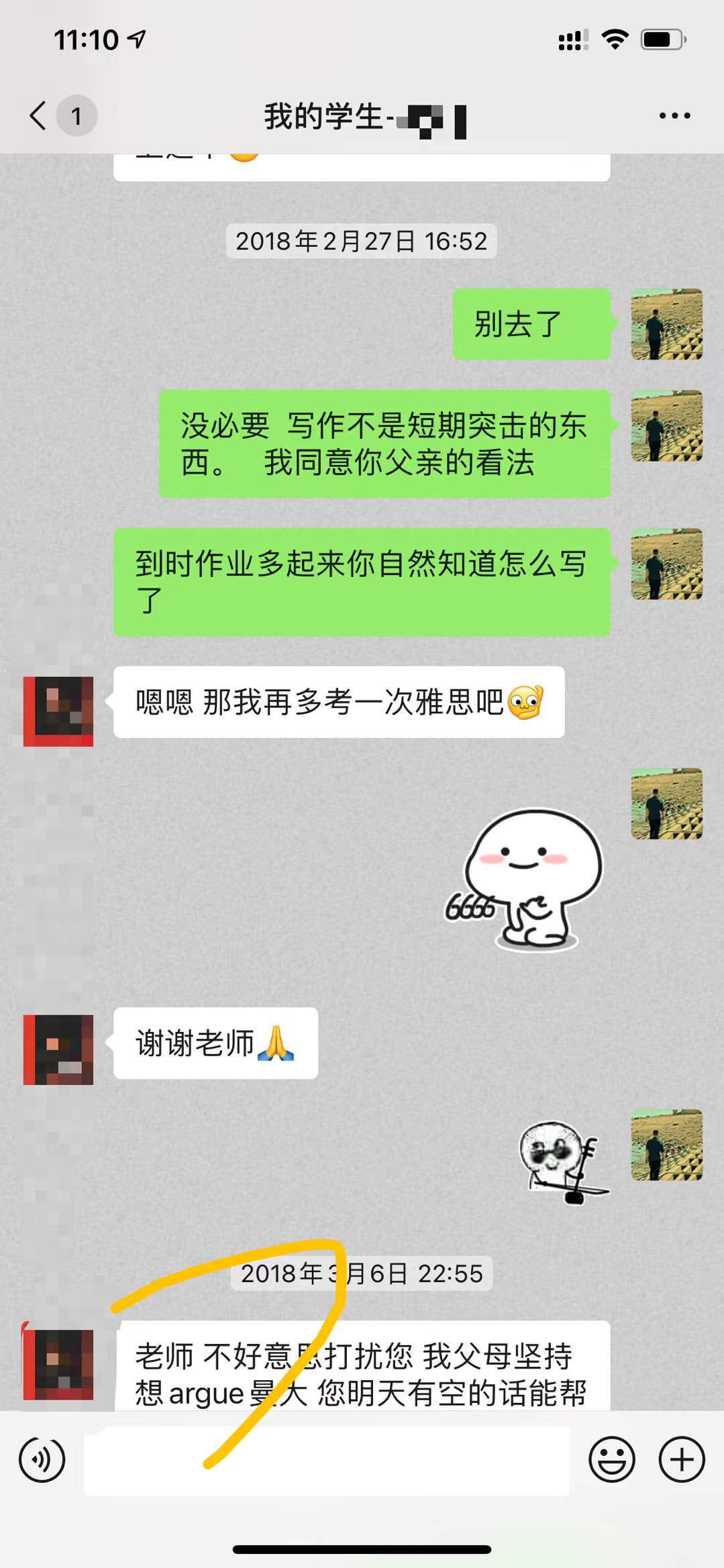
Task: Open the chat options three-dot menu
Action: (x=674, y=115)
